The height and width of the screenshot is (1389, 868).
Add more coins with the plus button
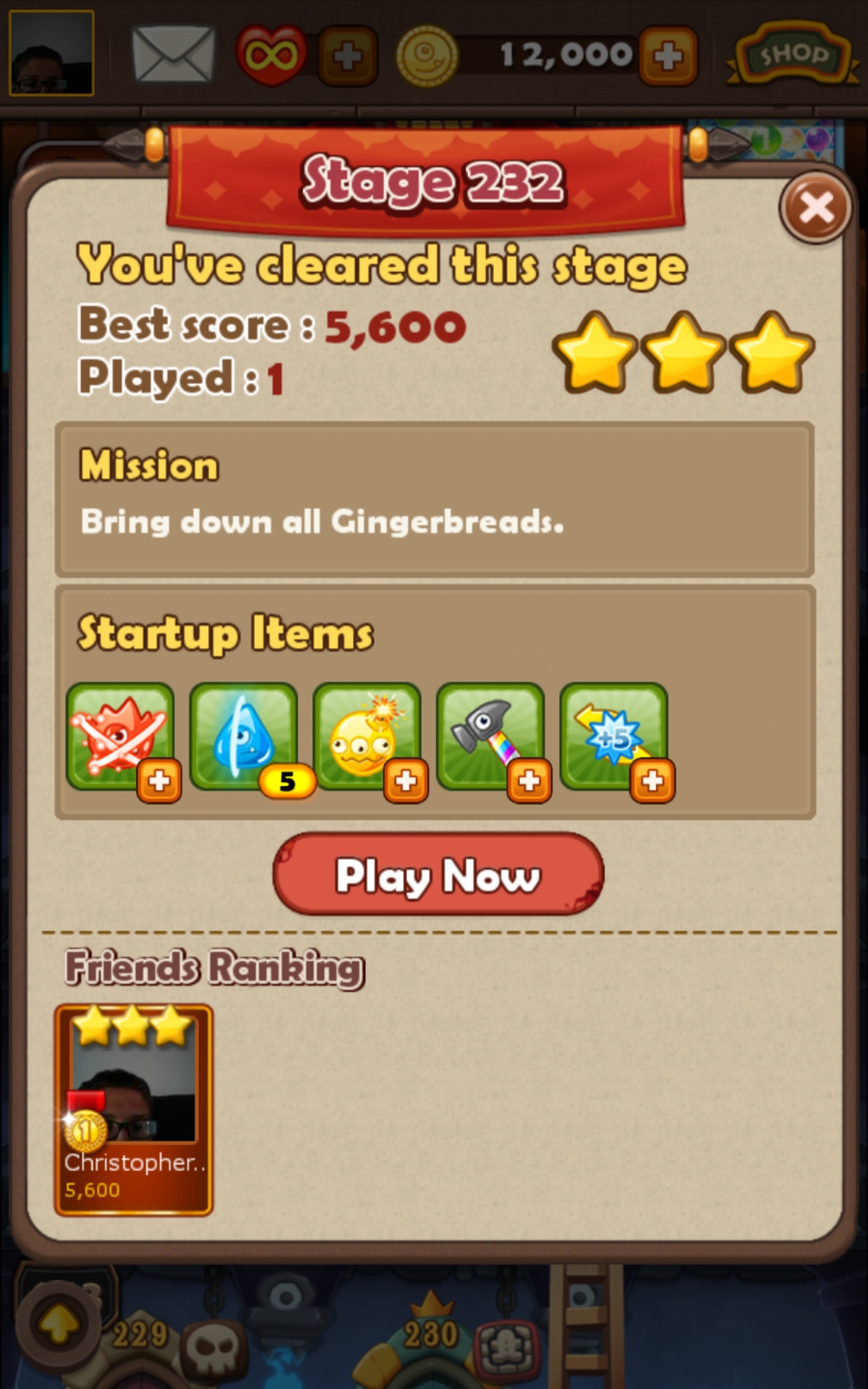668,56
